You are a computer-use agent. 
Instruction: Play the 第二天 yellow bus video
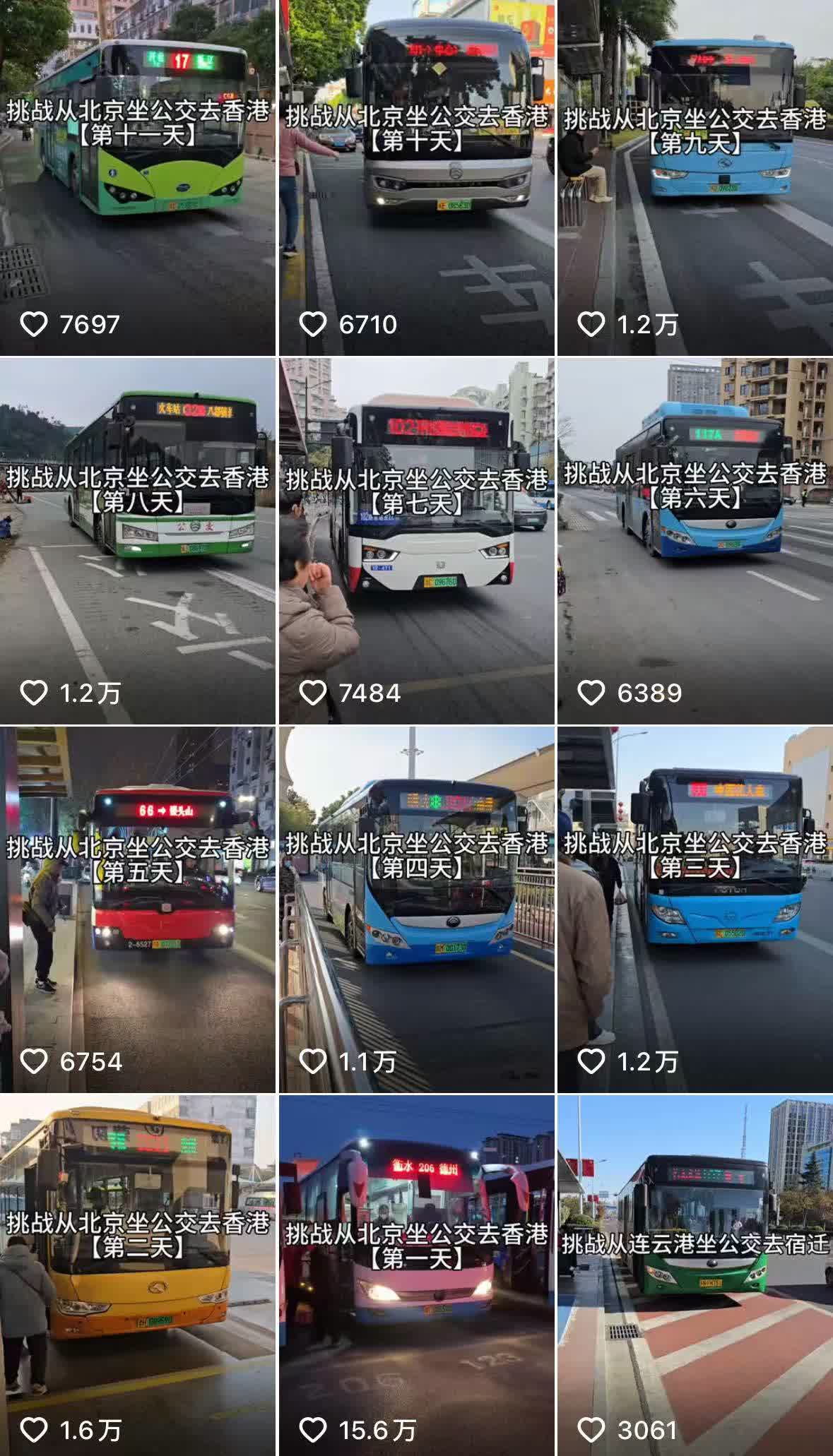click(x=138, y=1275)
